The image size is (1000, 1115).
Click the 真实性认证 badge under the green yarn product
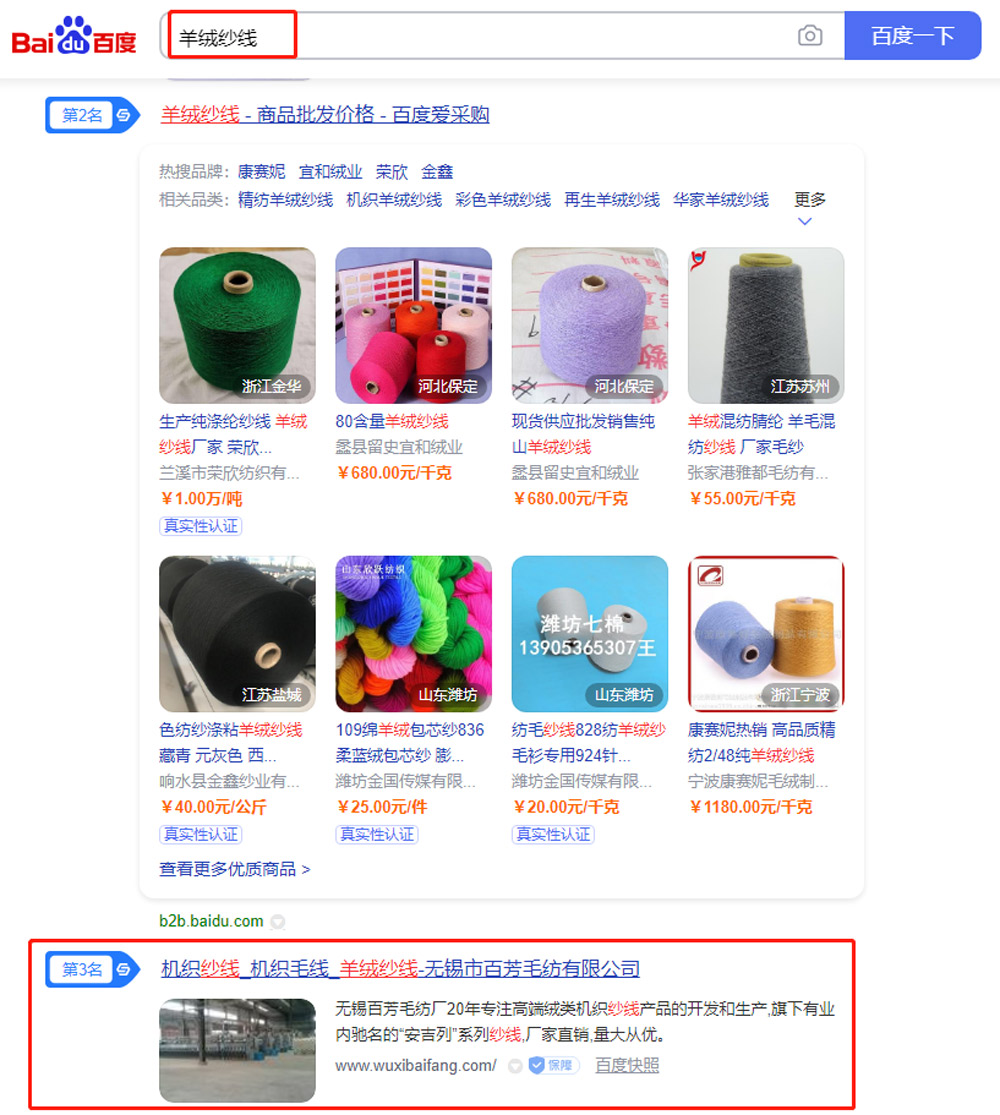point(200,525)
